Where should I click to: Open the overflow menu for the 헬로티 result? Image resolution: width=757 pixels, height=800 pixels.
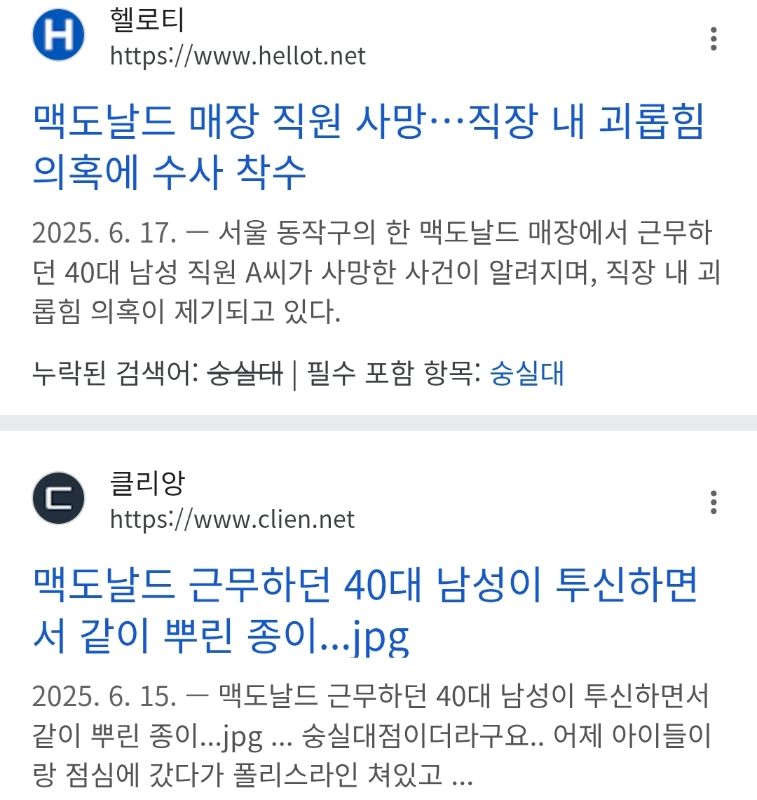[x=713, y=39]
